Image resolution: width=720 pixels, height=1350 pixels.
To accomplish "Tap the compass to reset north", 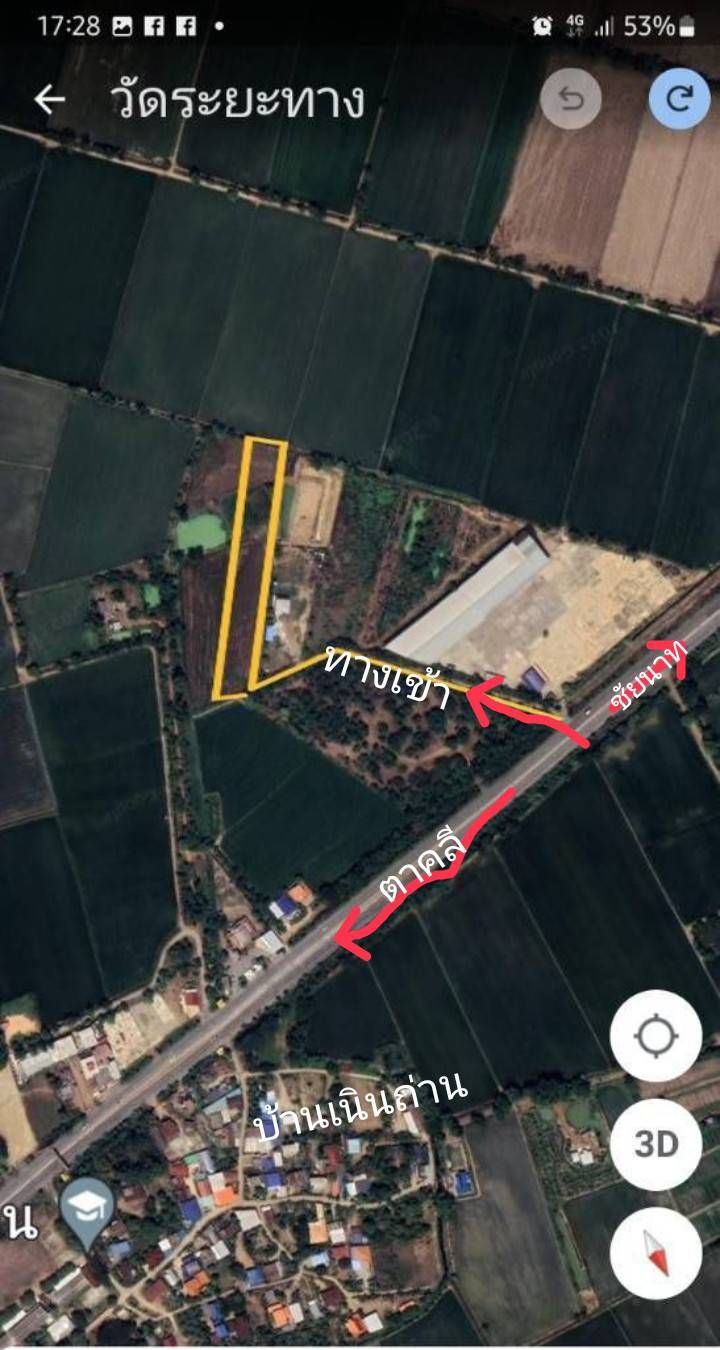I will tap(656, 1252).
